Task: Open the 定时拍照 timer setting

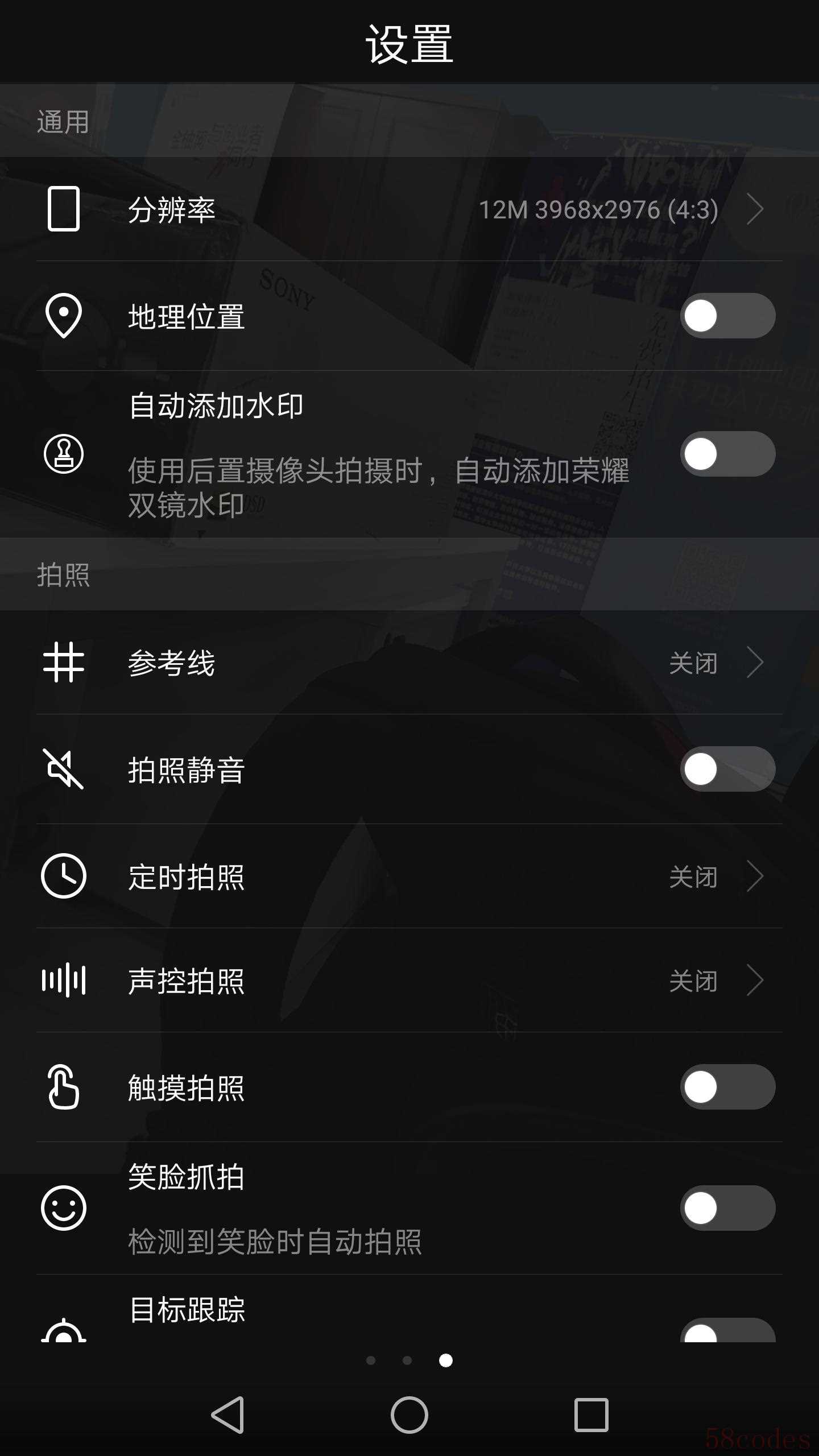Action: [x=409, y=876]
